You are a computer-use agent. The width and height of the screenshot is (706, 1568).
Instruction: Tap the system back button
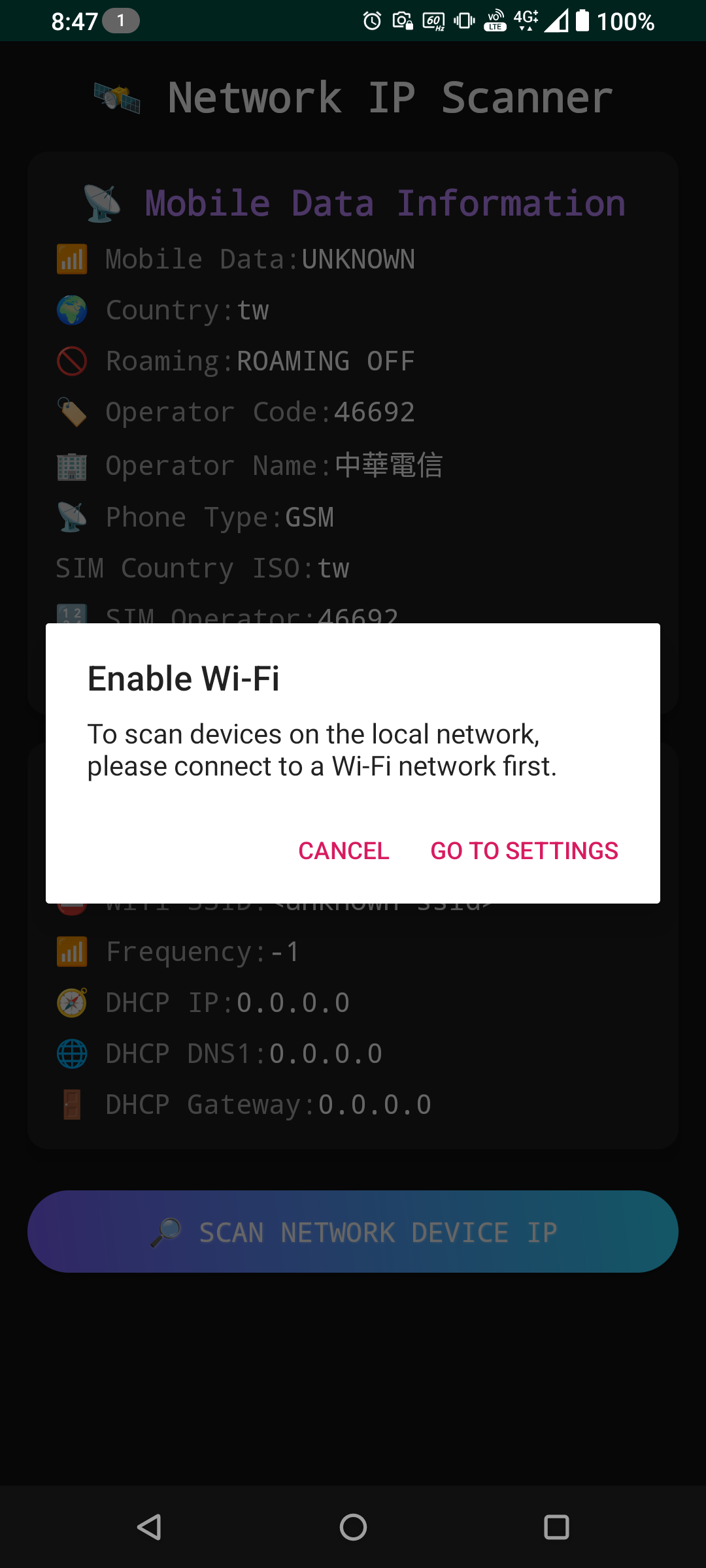click(x=150, y=1527)
